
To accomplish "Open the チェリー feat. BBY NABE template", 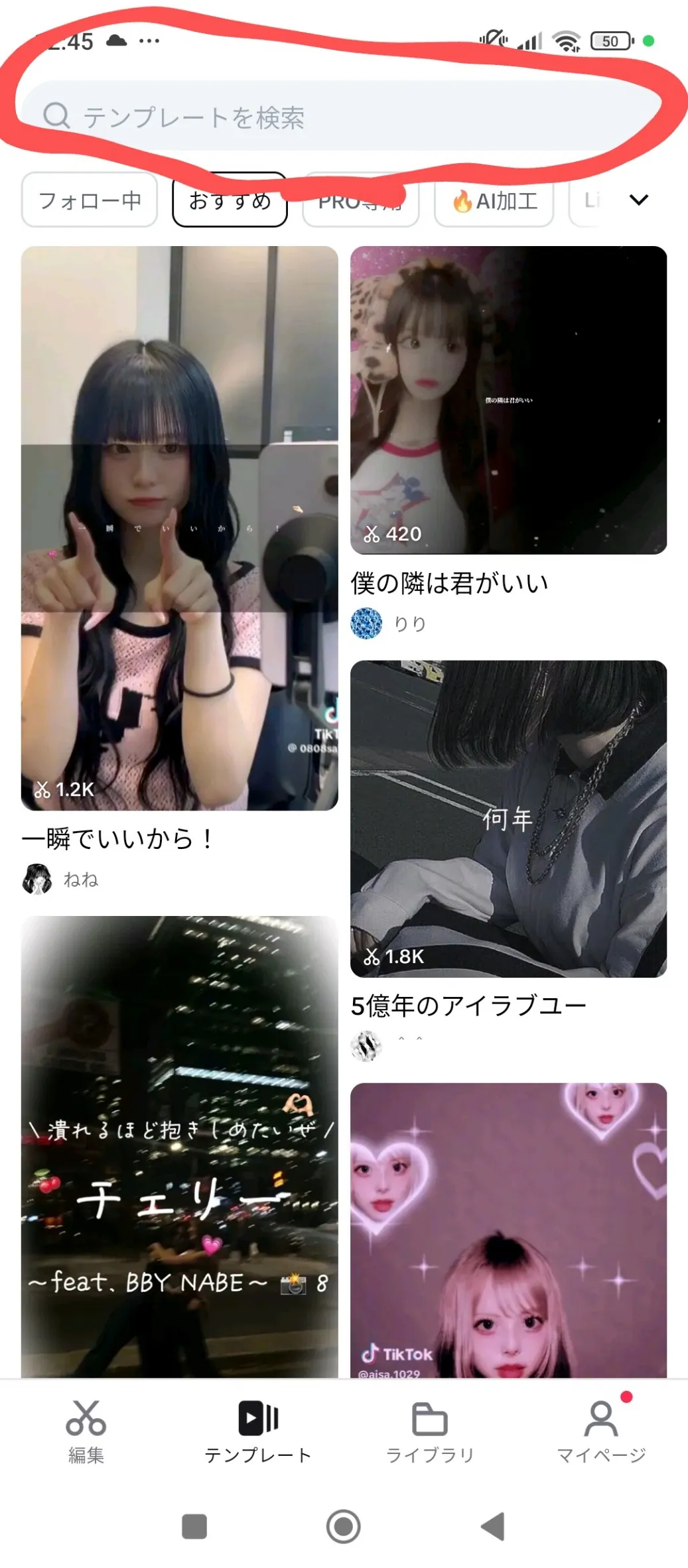I will pyautogui.click(x=179, y=1147).
